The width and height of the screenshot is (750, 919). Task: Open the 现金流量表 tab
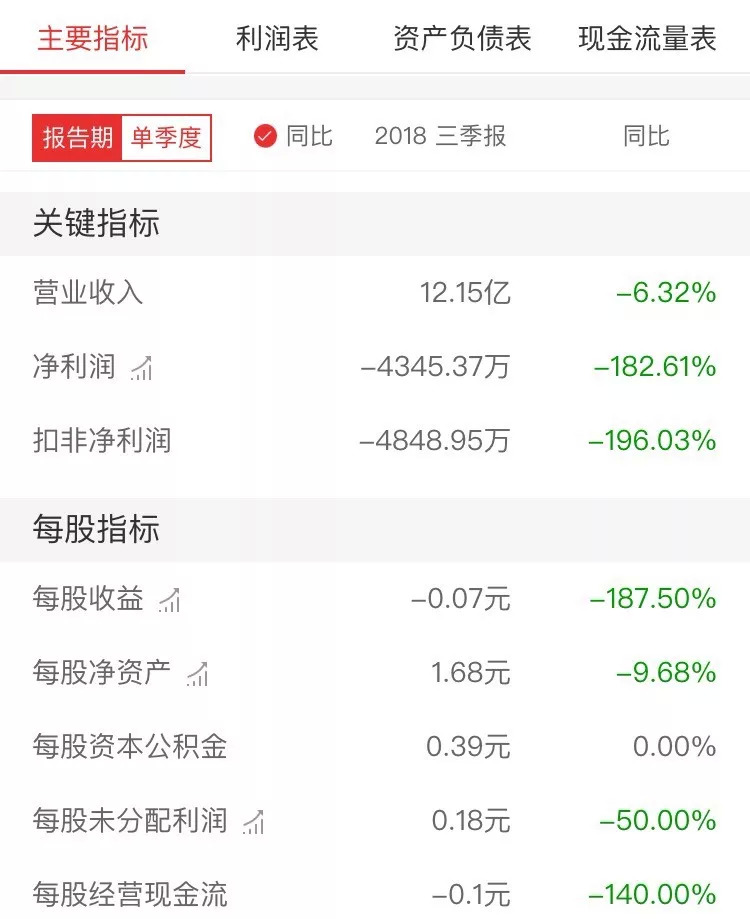647,39
